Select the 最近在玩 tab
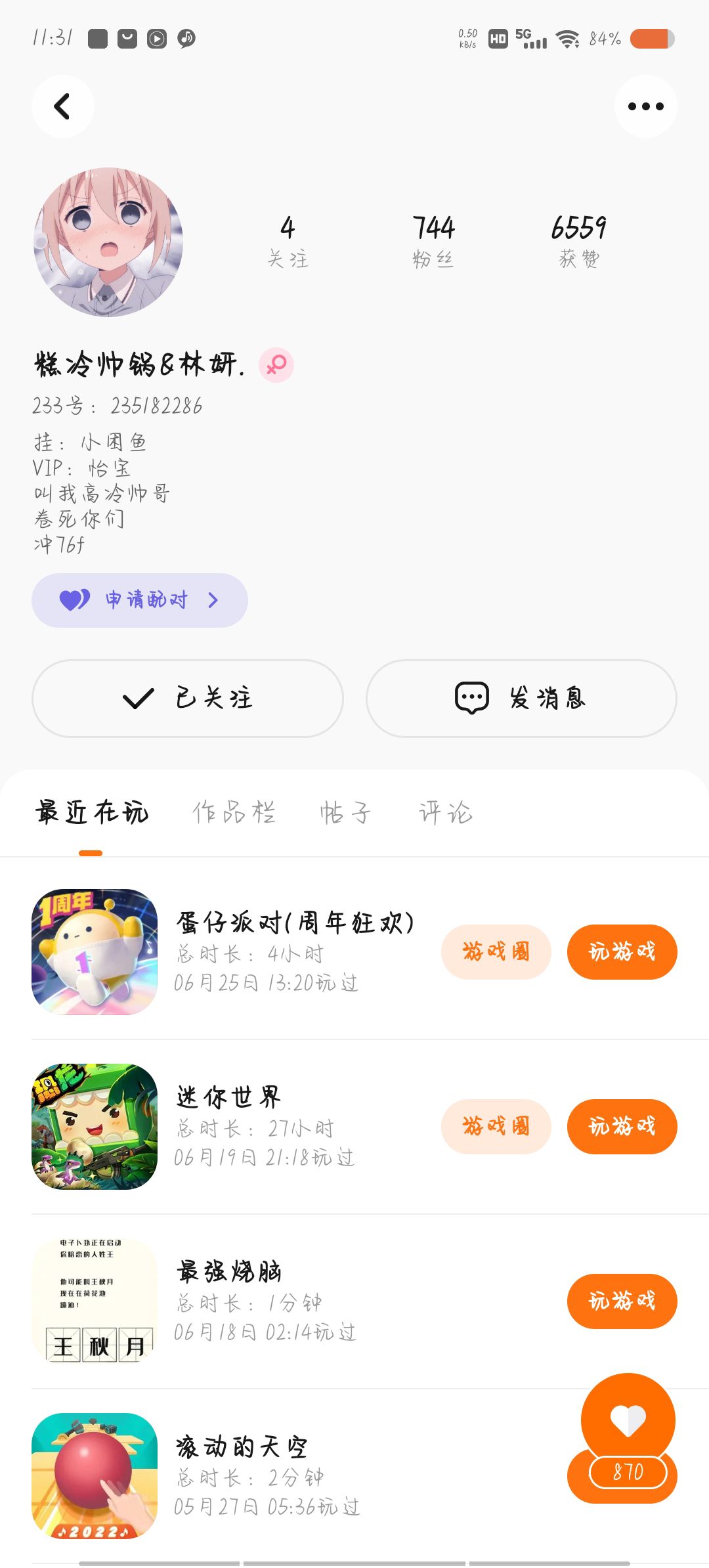 [92, 813]
